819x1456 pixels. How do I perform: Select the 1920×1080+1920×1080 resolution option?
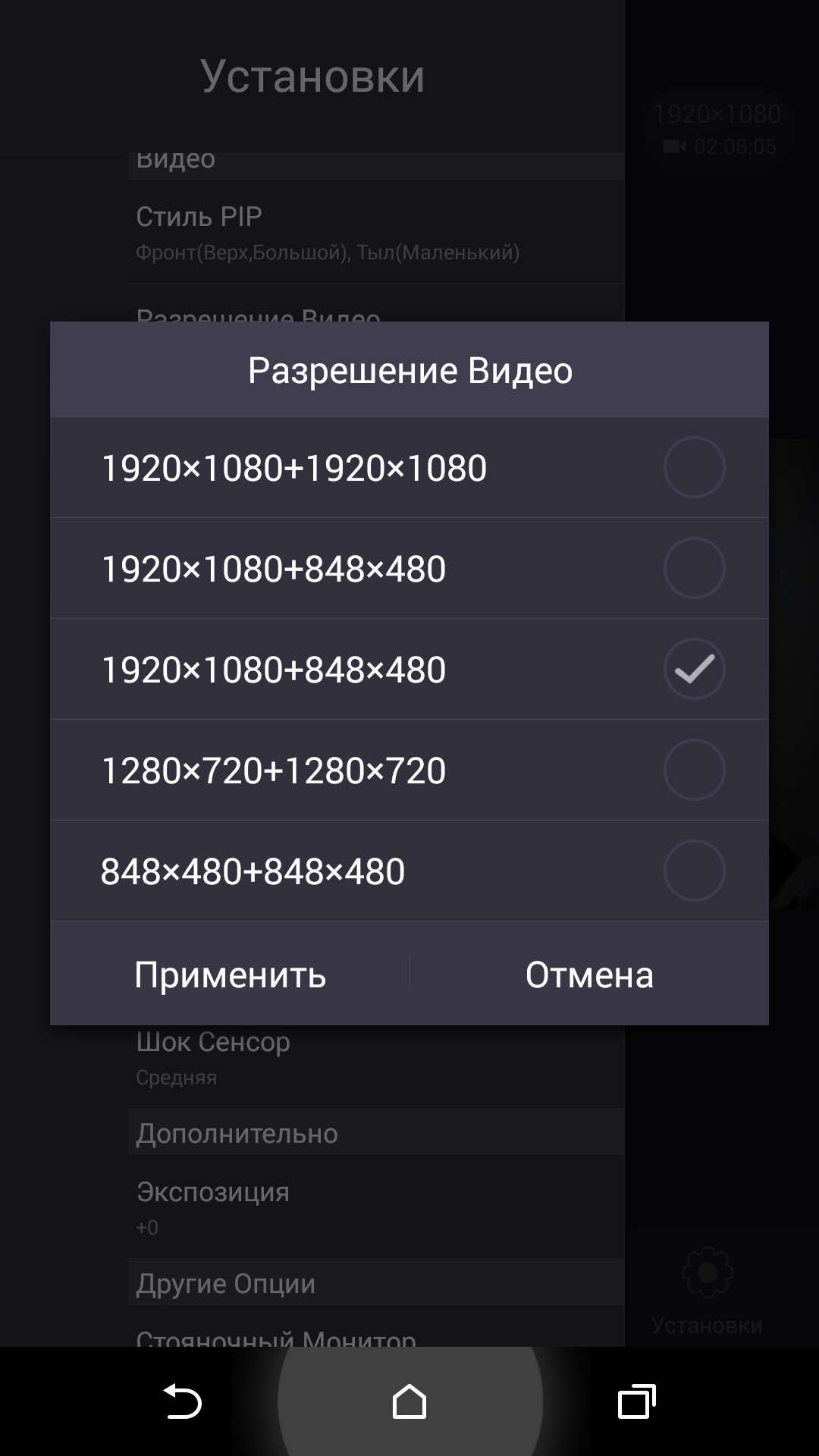[x=409, y=467]
